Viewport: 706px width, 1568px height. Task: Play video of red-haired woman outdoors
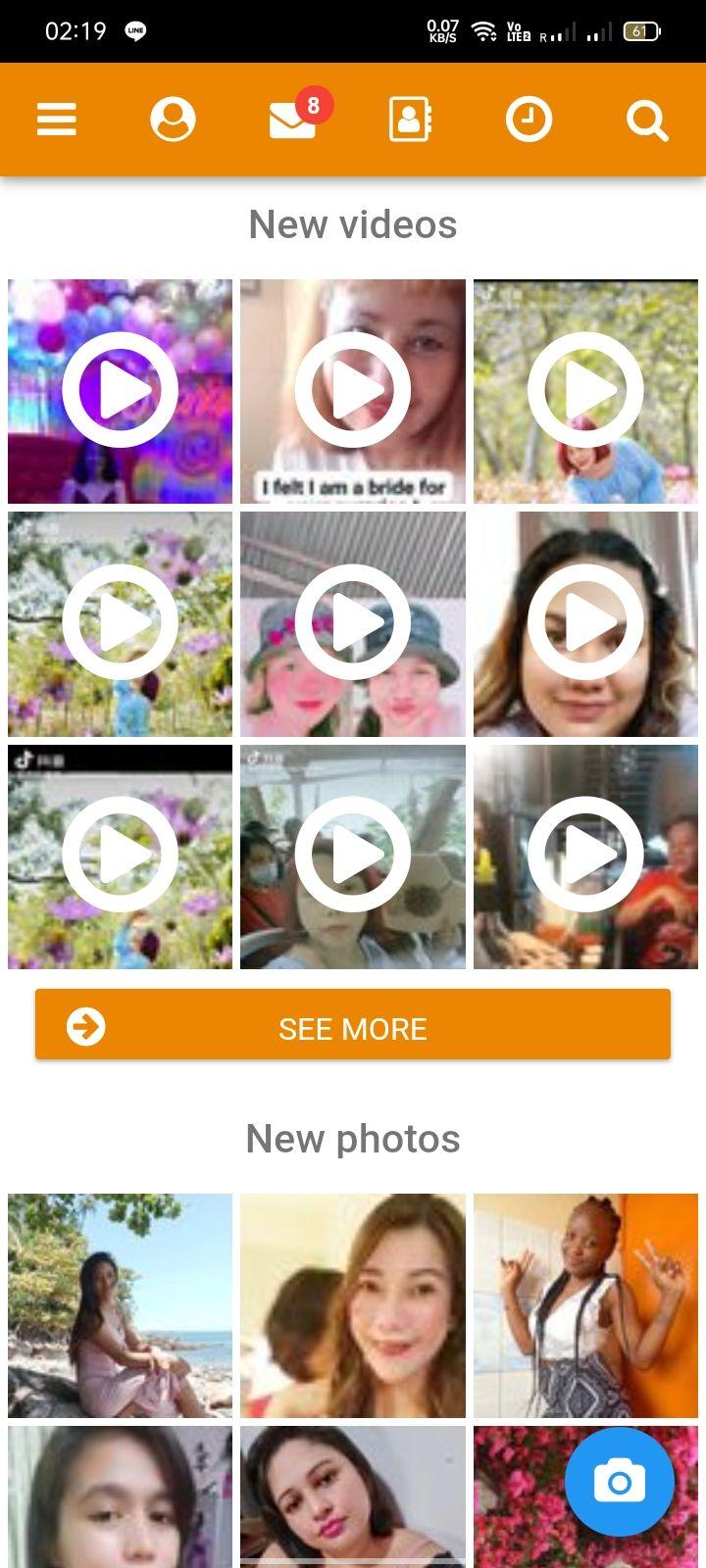coord(585,391)
